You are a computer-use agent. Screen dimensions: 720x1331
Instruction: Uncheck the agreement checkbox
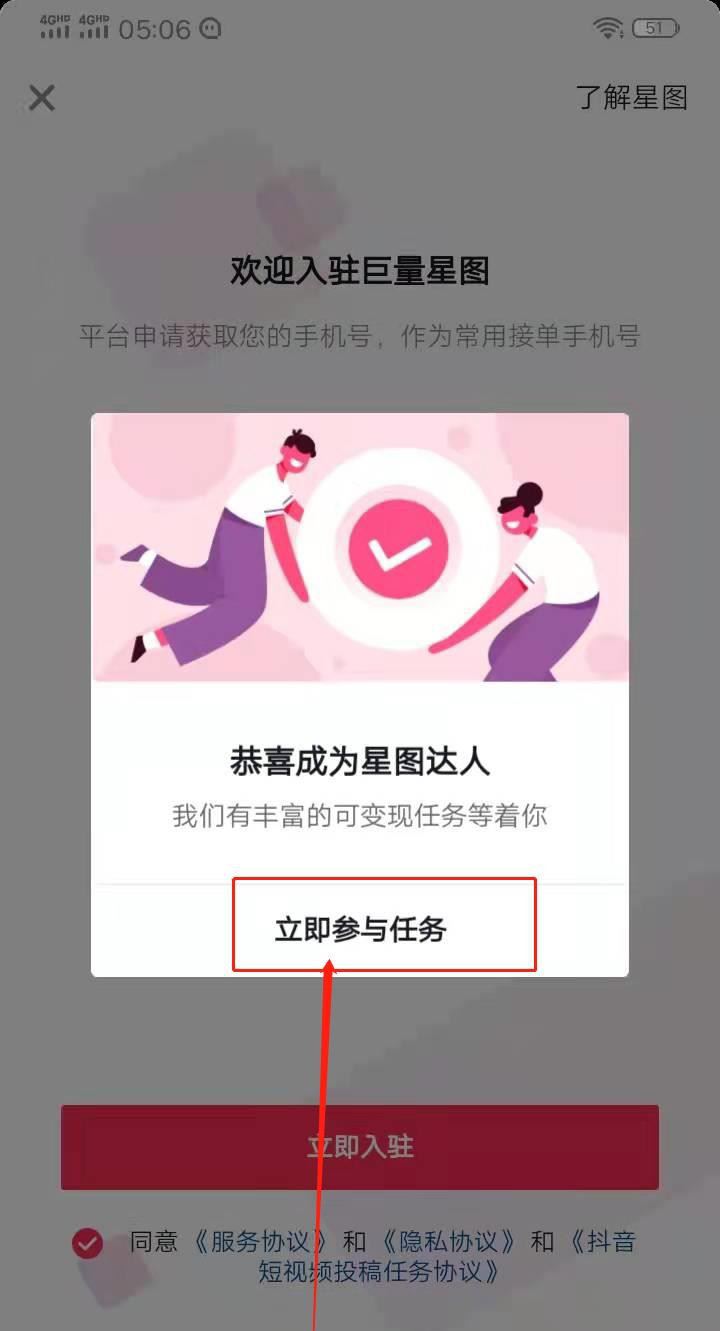point(88,1244)
